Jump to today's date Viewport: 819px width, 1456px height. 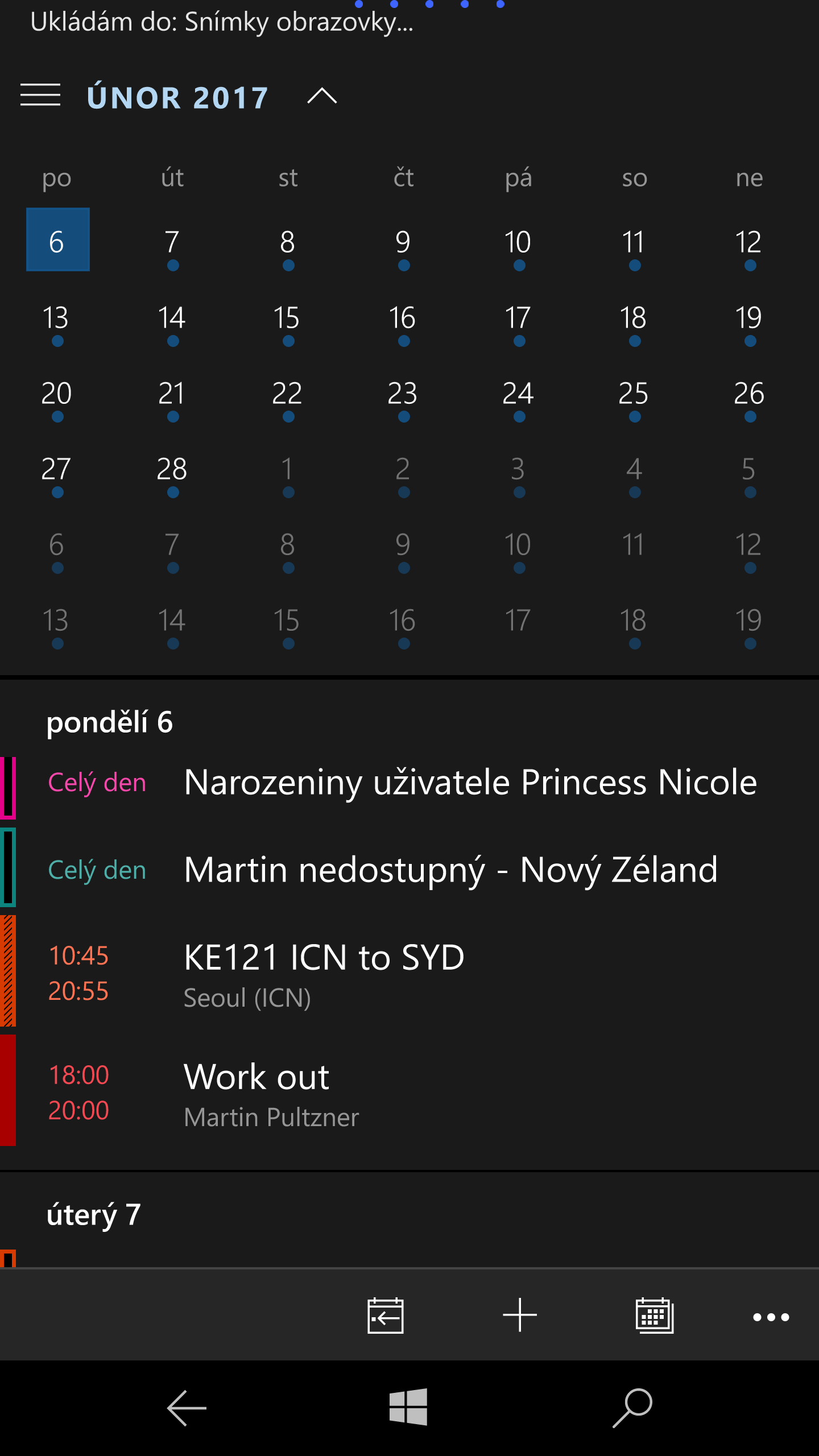tap(386, 1316)
